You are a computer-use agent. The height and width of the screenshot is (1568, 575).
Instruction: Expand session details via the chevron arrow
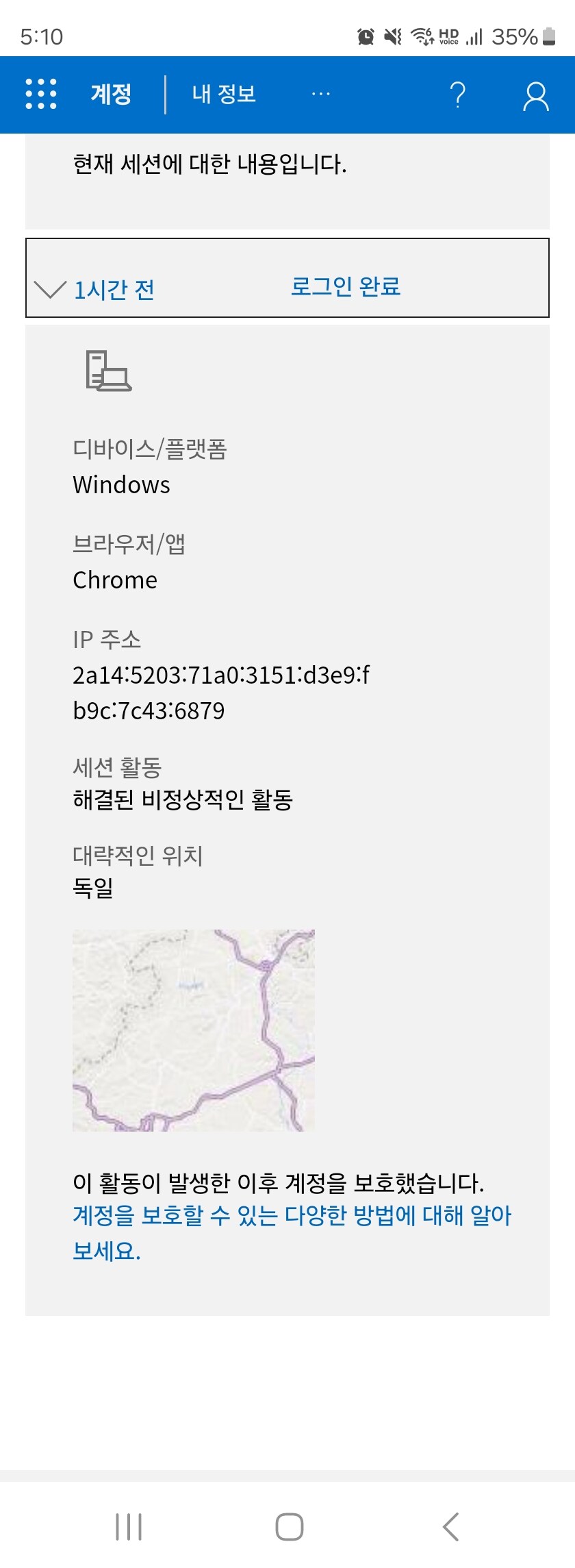(x=49, y=290)
